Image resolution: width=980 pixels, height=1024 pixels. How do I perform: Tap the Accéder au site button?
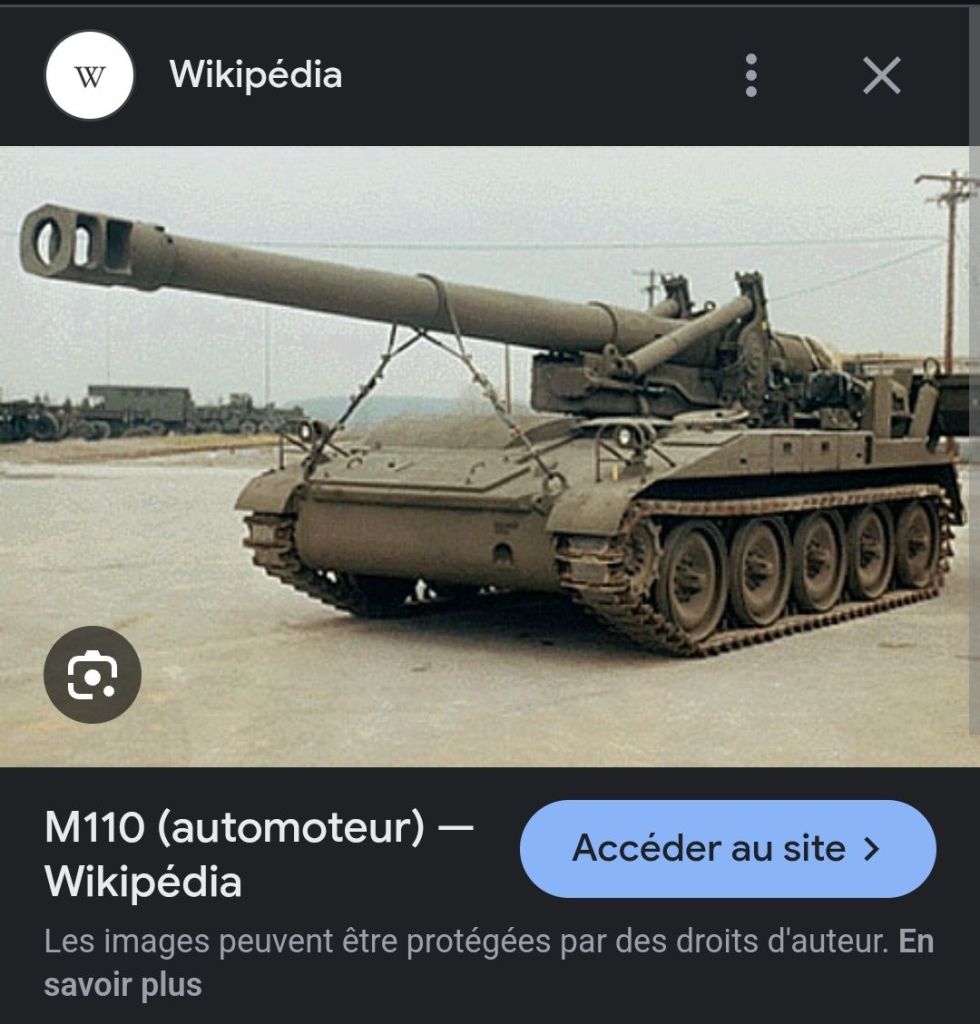pos(727,849)
